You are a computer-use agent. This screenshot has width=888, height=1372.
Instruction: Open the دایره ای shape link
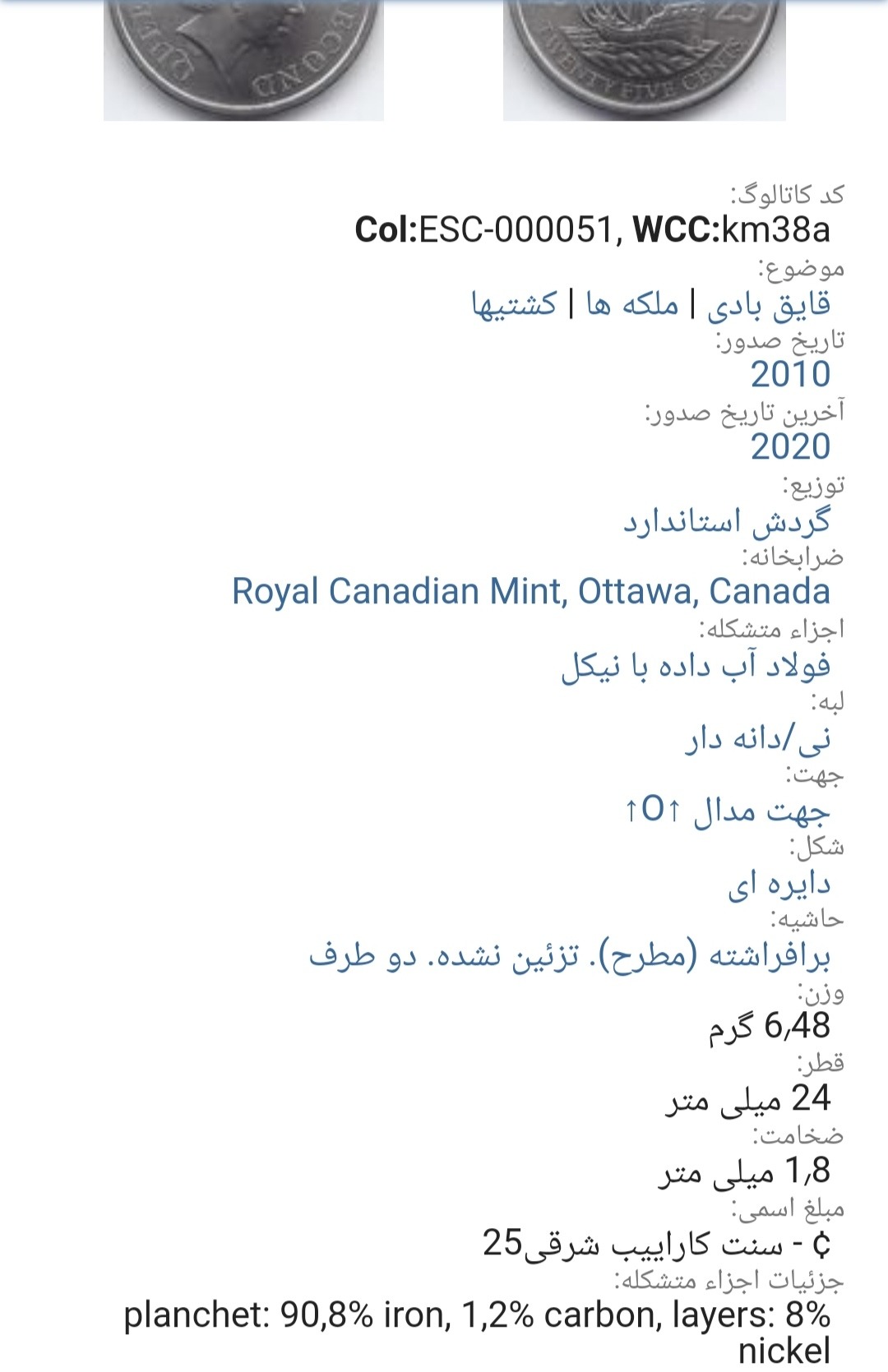[779, 884]
